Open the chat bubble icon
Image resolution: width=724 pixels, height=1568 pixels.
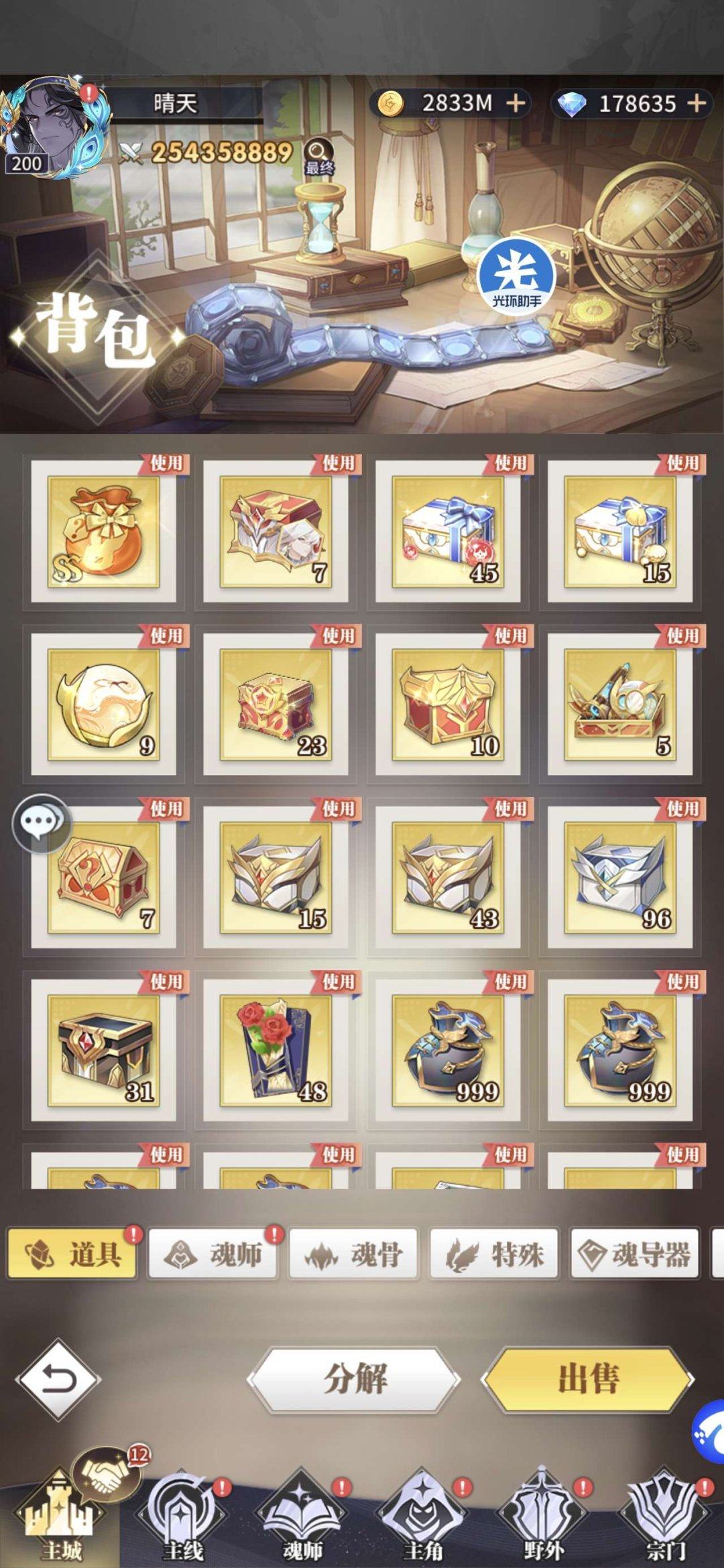[42, 823]
